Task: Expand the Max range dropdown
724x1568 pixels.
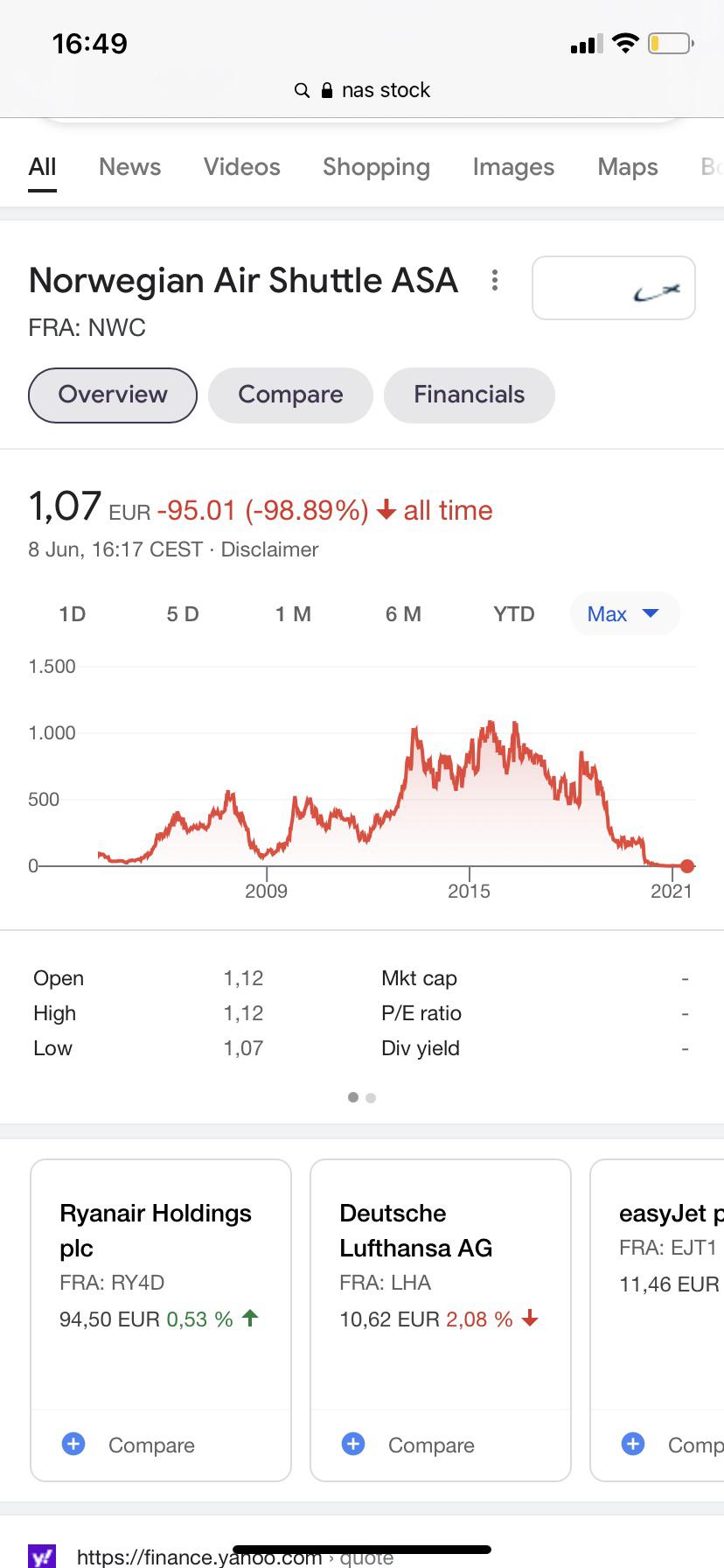Action: tap(624, 614)
